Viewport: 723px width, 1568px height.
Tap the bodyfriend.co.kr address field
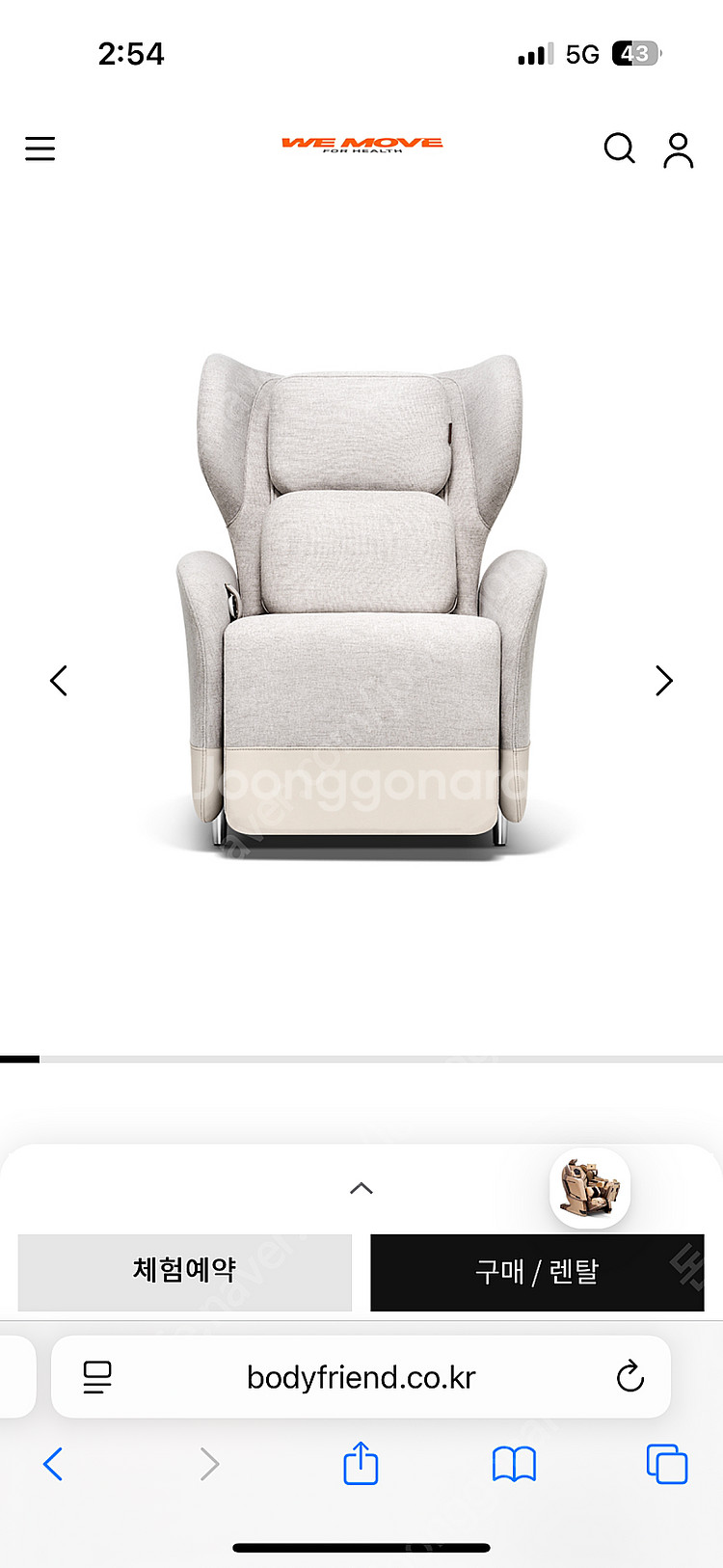tap(361, 1377)
